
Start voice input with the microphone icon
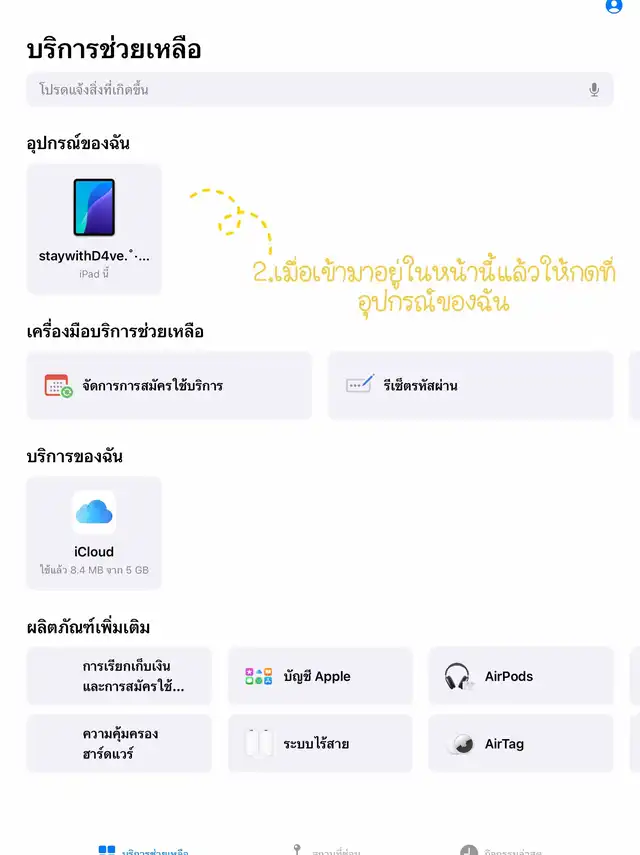pos(594,90)
